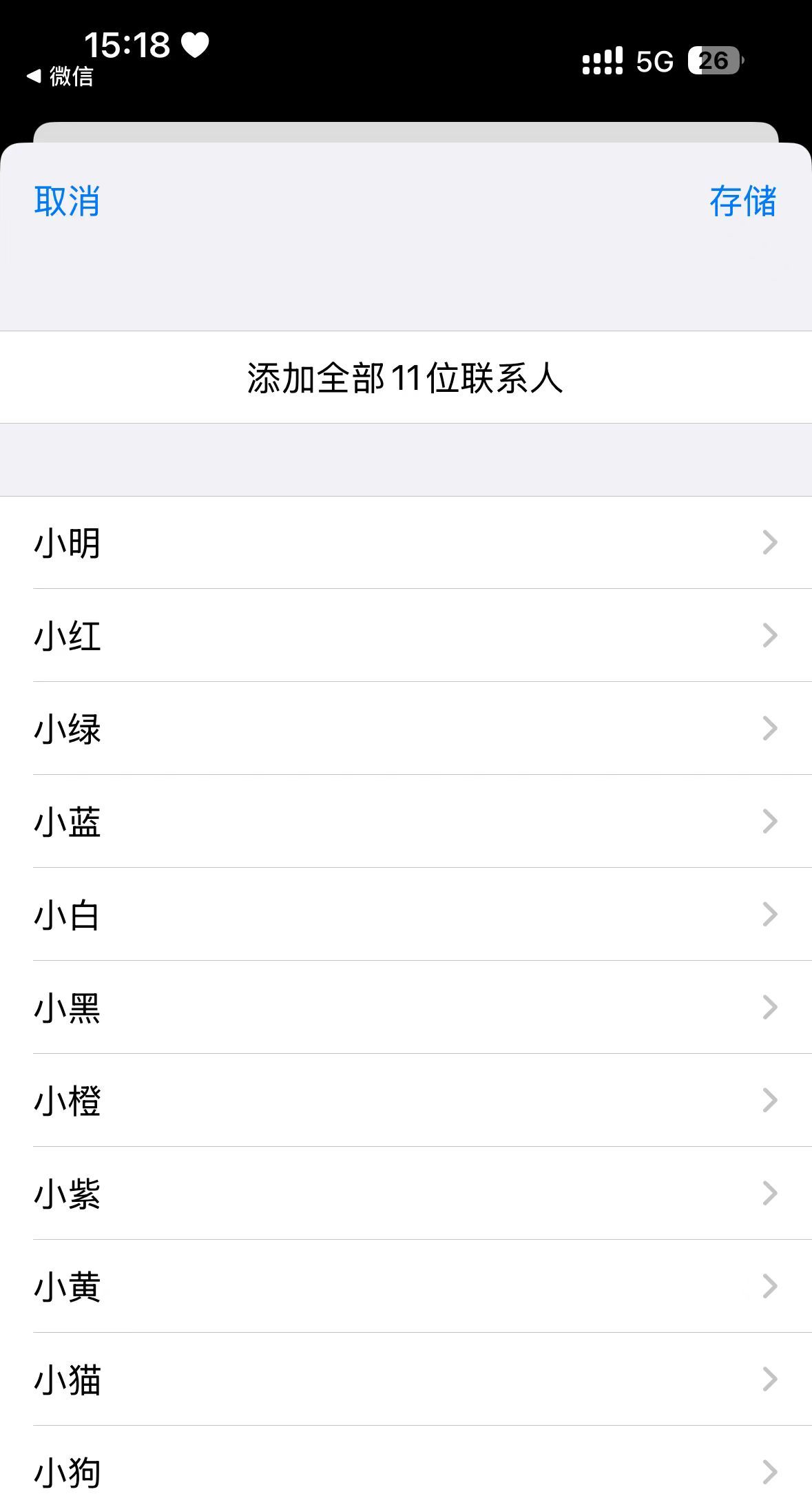Tap 添加全部11位联系人 to add everyone
Image resolution: width=812 pixels, height=1496 pixels.
406,377
